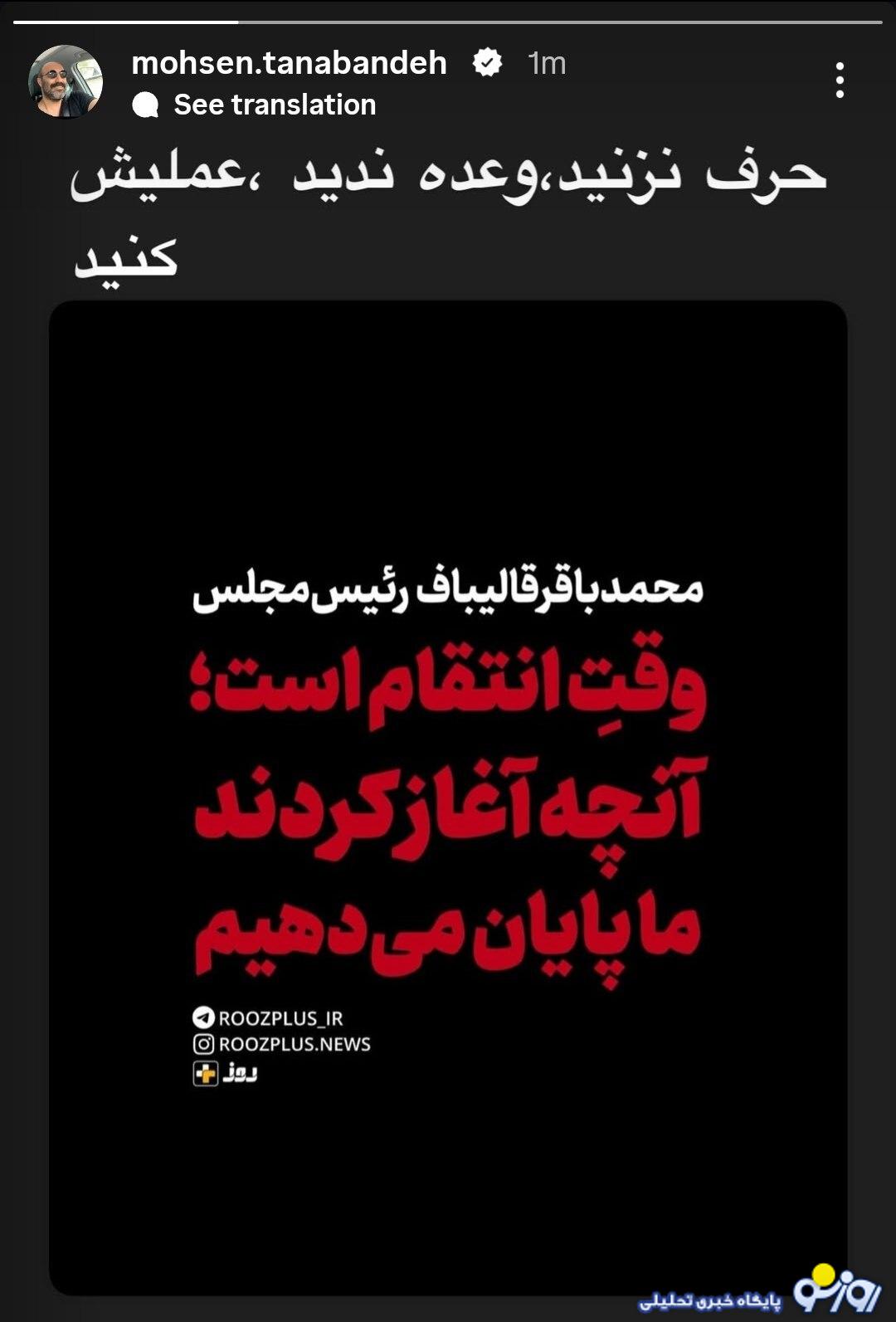Open mohsen.tanabandeh's profile from the username
This screenshot has width=896, height=1322.
coord(289,63)
